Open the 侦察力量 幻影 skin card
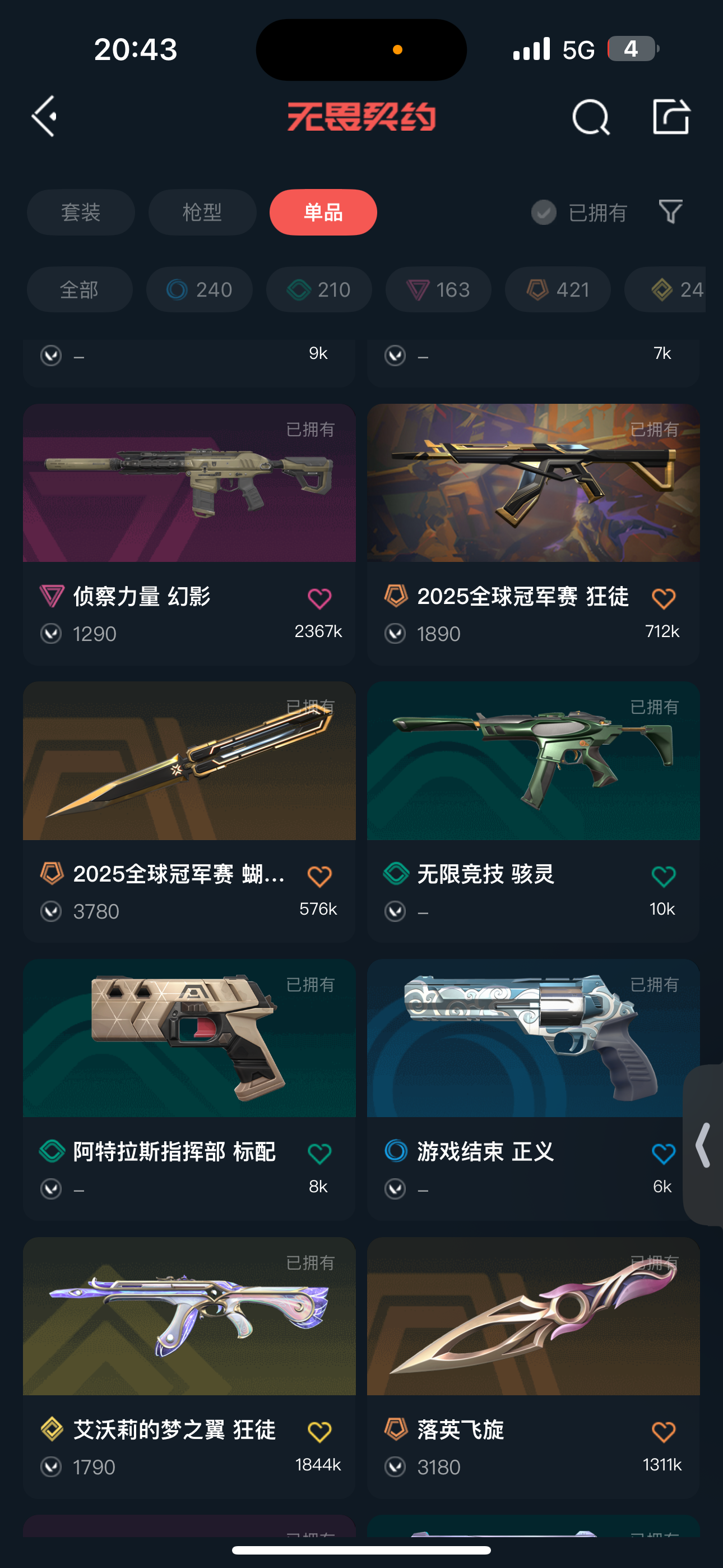Screen dimensions: 723x1568 pyautogui.click(x=189, y=534)
